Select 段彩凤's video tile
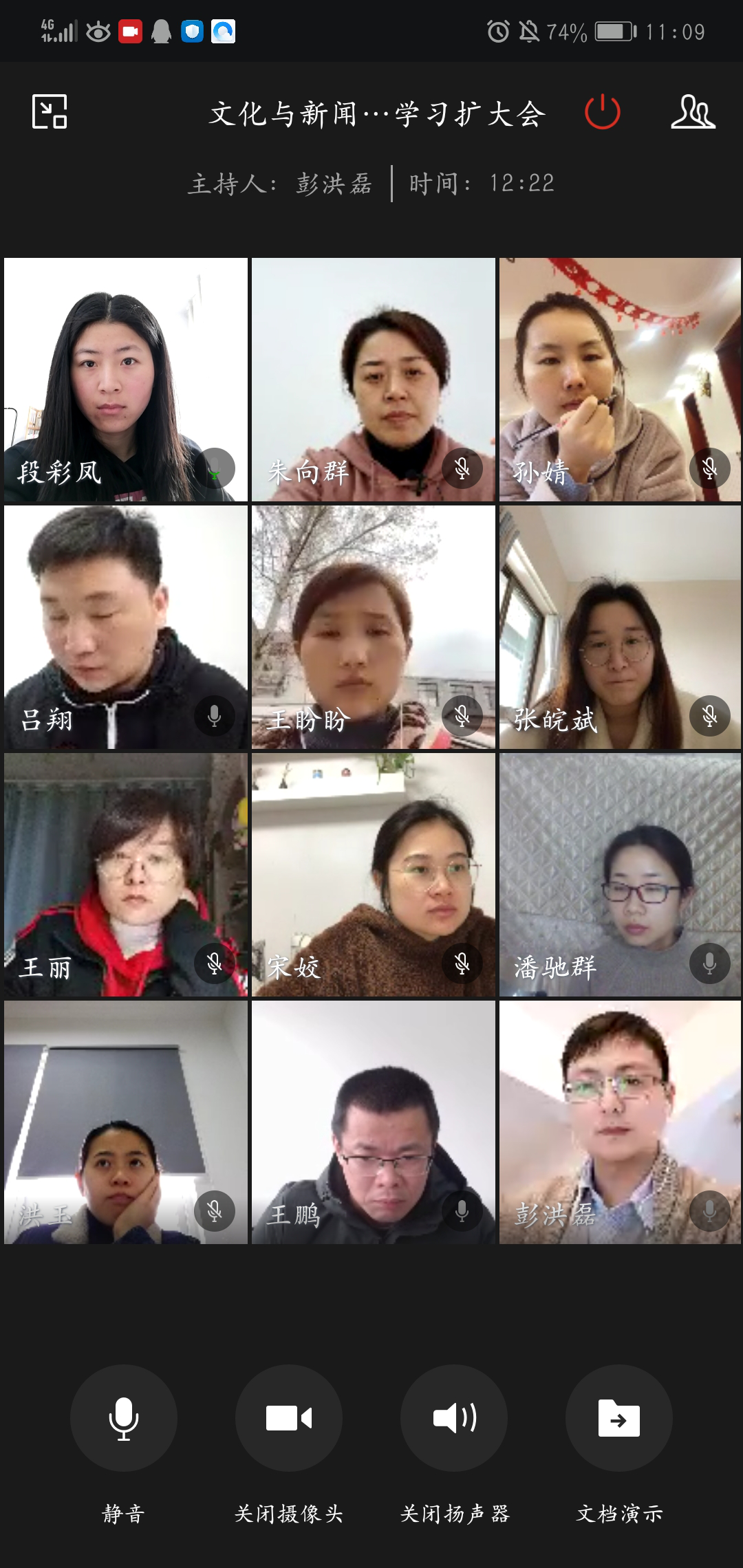The image size is (743, 1568). click(126, 380)
